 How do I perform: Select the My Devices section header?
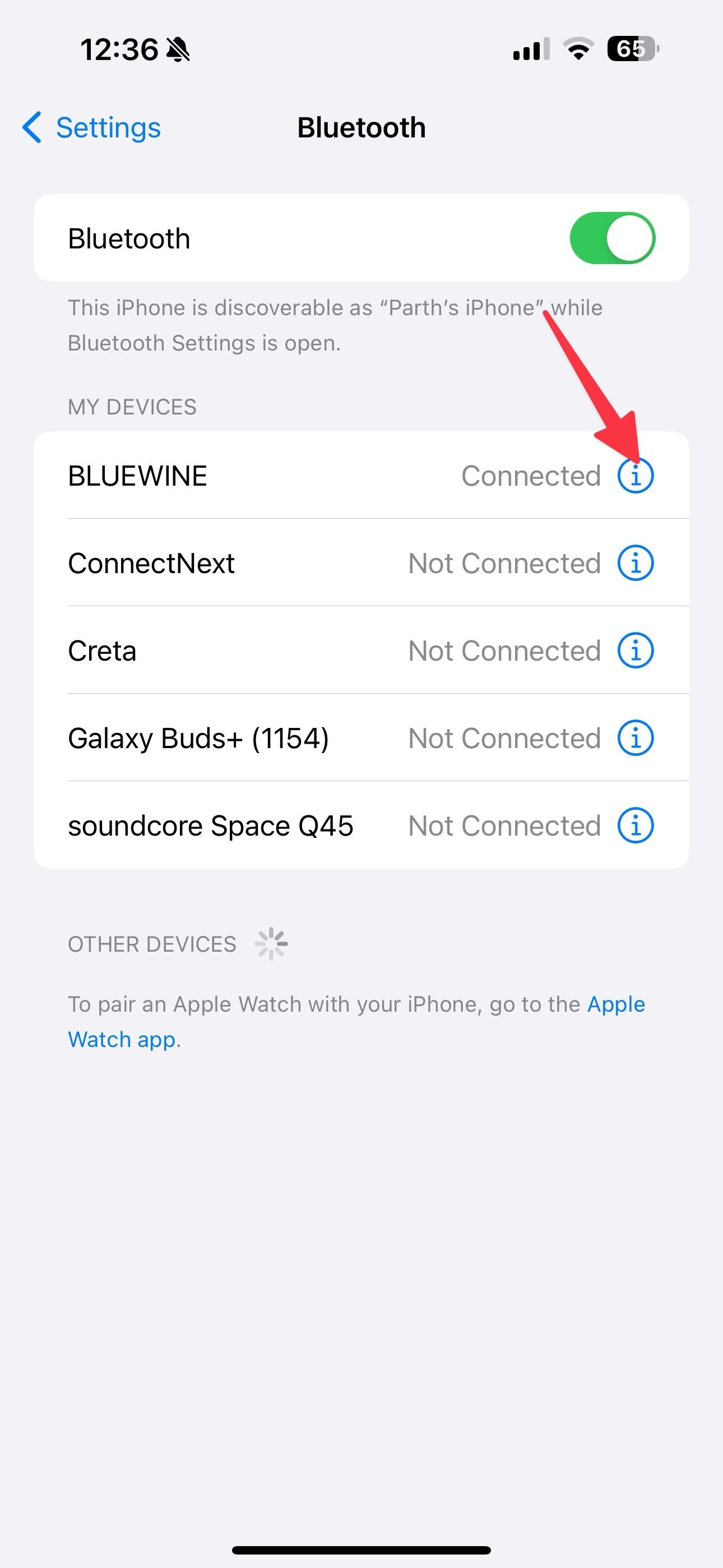132,406
